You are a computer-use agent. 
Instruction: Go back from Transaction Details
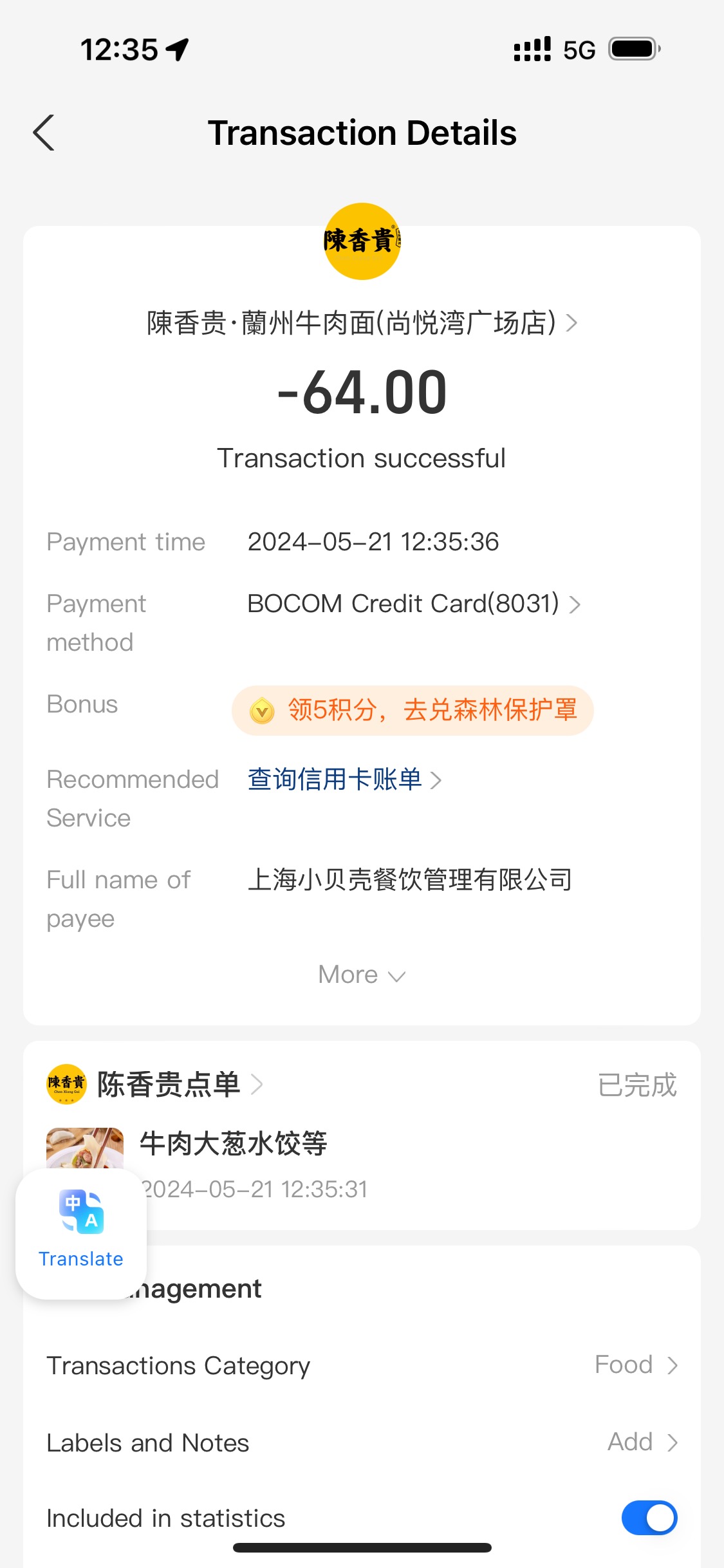point(44,133)
